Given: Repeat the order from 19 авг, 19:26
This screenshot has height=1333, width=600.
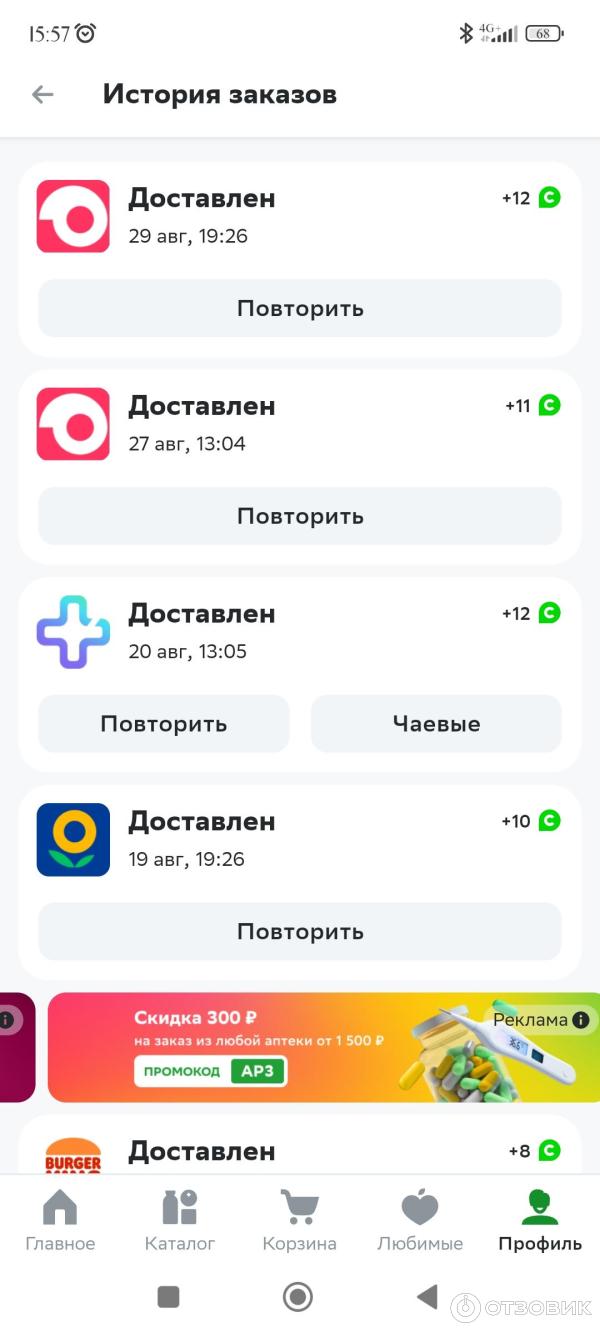Looking at the screenshot, I should click(x=299, y=932).
